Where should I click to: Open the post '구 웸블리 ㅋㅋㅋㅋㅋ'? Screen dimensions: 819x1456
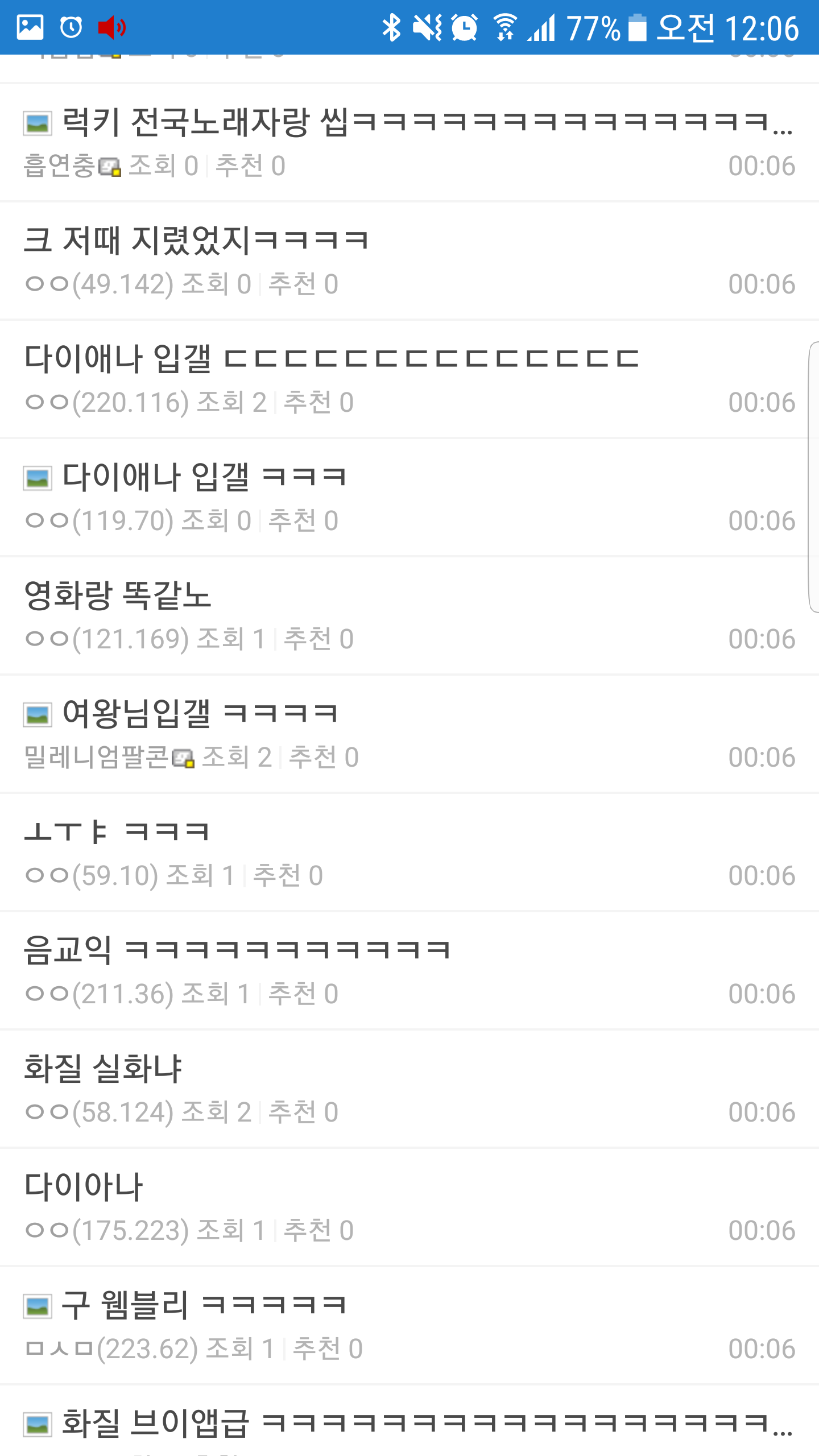click(x=204, y=1305)
